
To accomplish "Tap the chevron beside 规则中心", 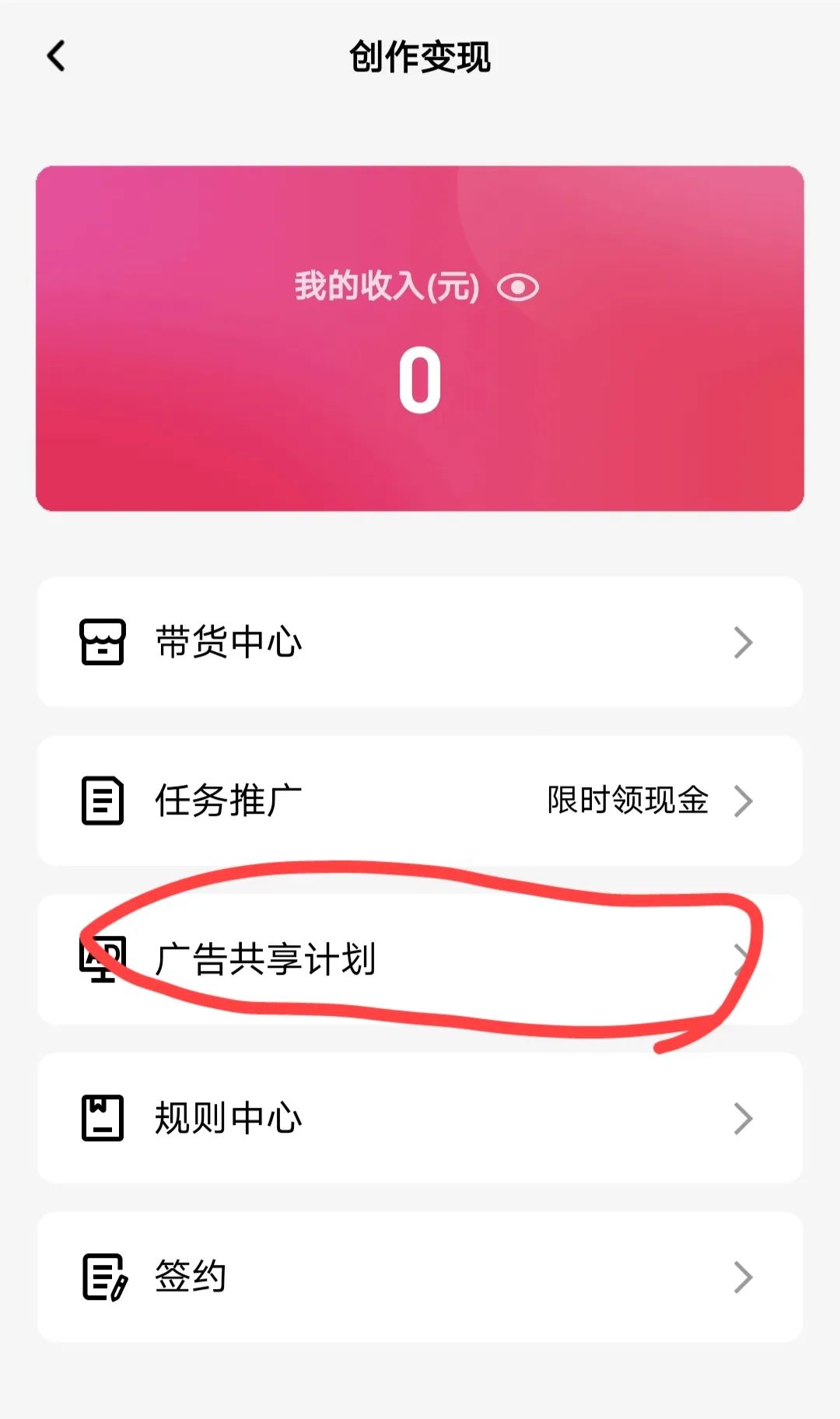I will pyautogui.click(x=744, y=1119).
